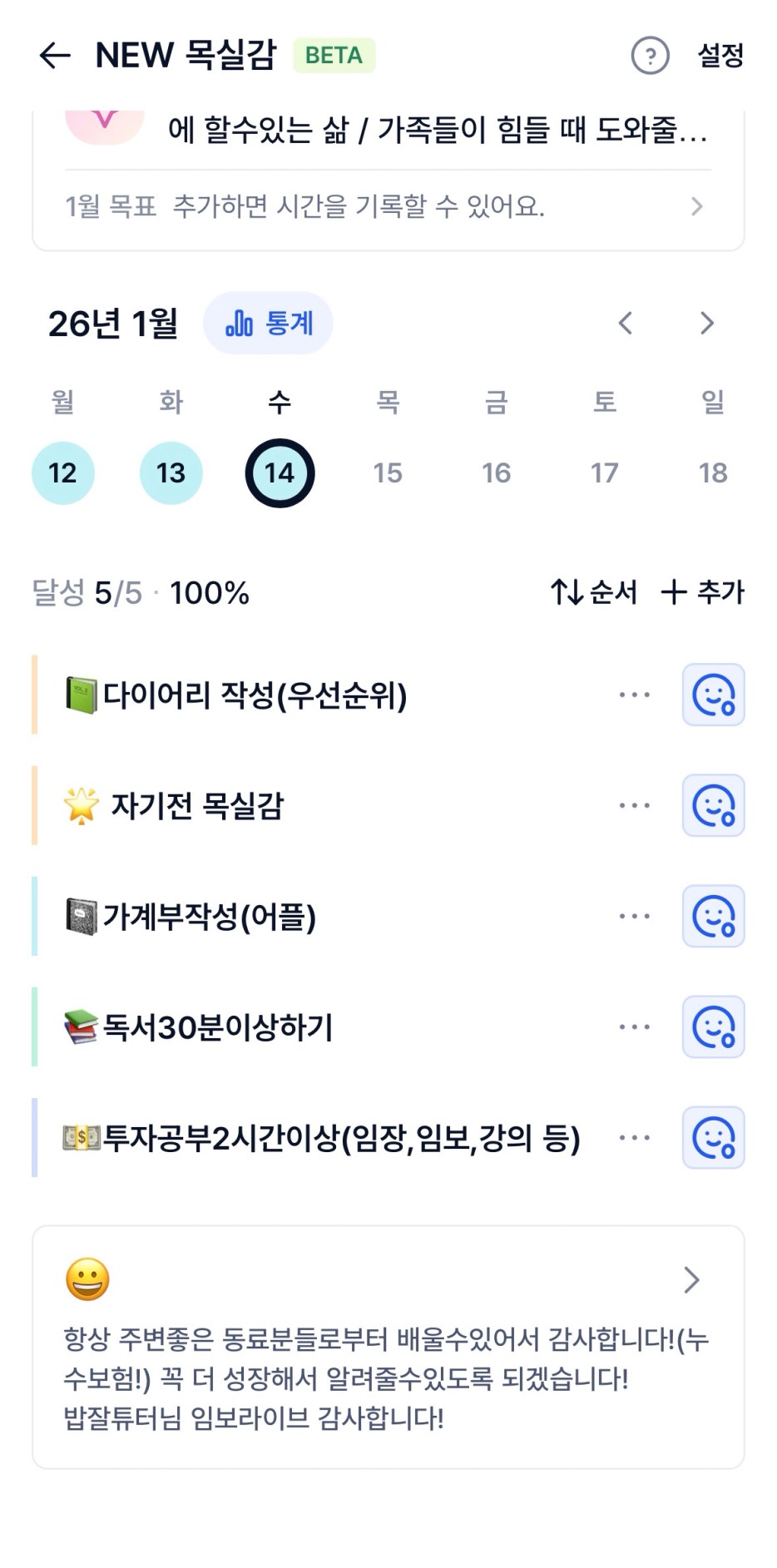Select date 13 in the calendar
777x1568 pixels.
pos(171,472)
